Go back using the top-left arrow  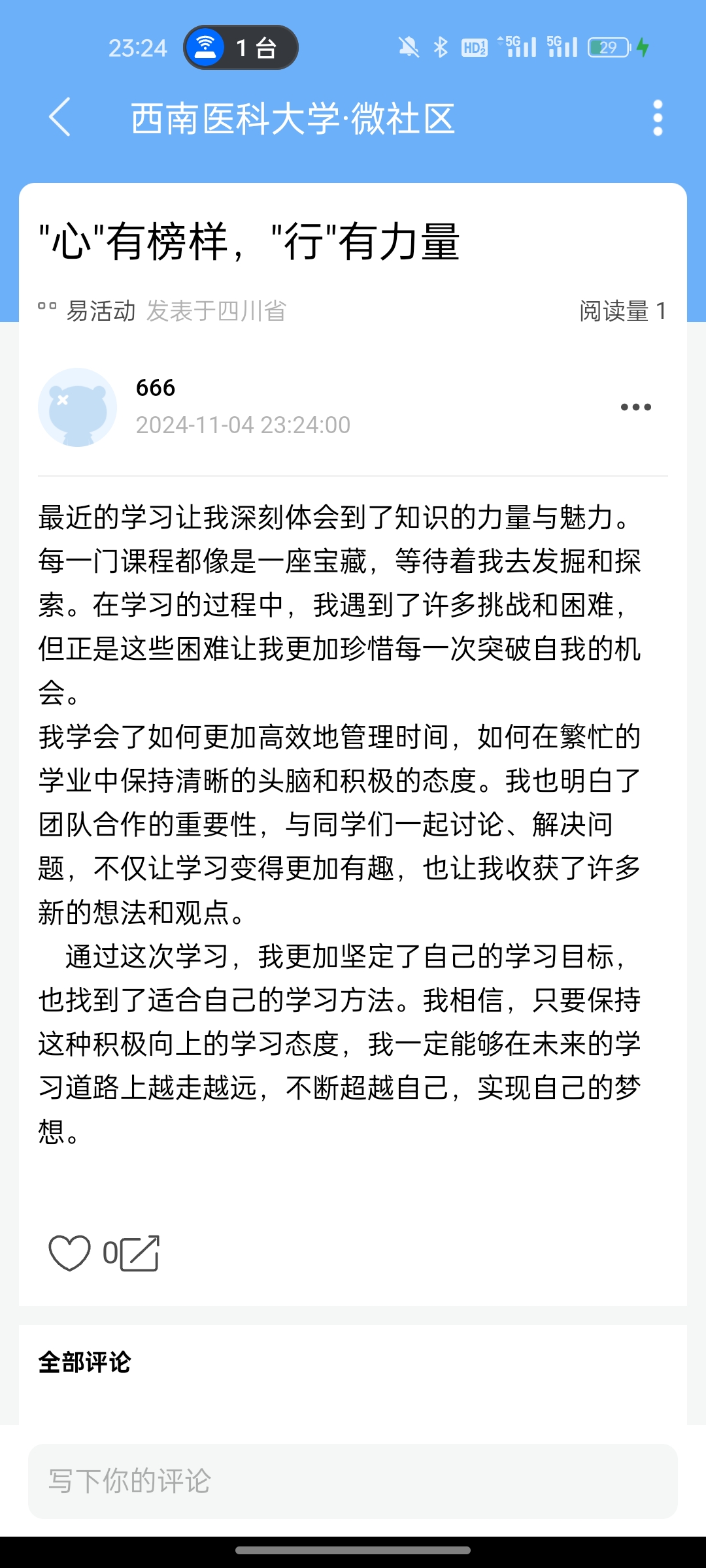coord(60,118)
